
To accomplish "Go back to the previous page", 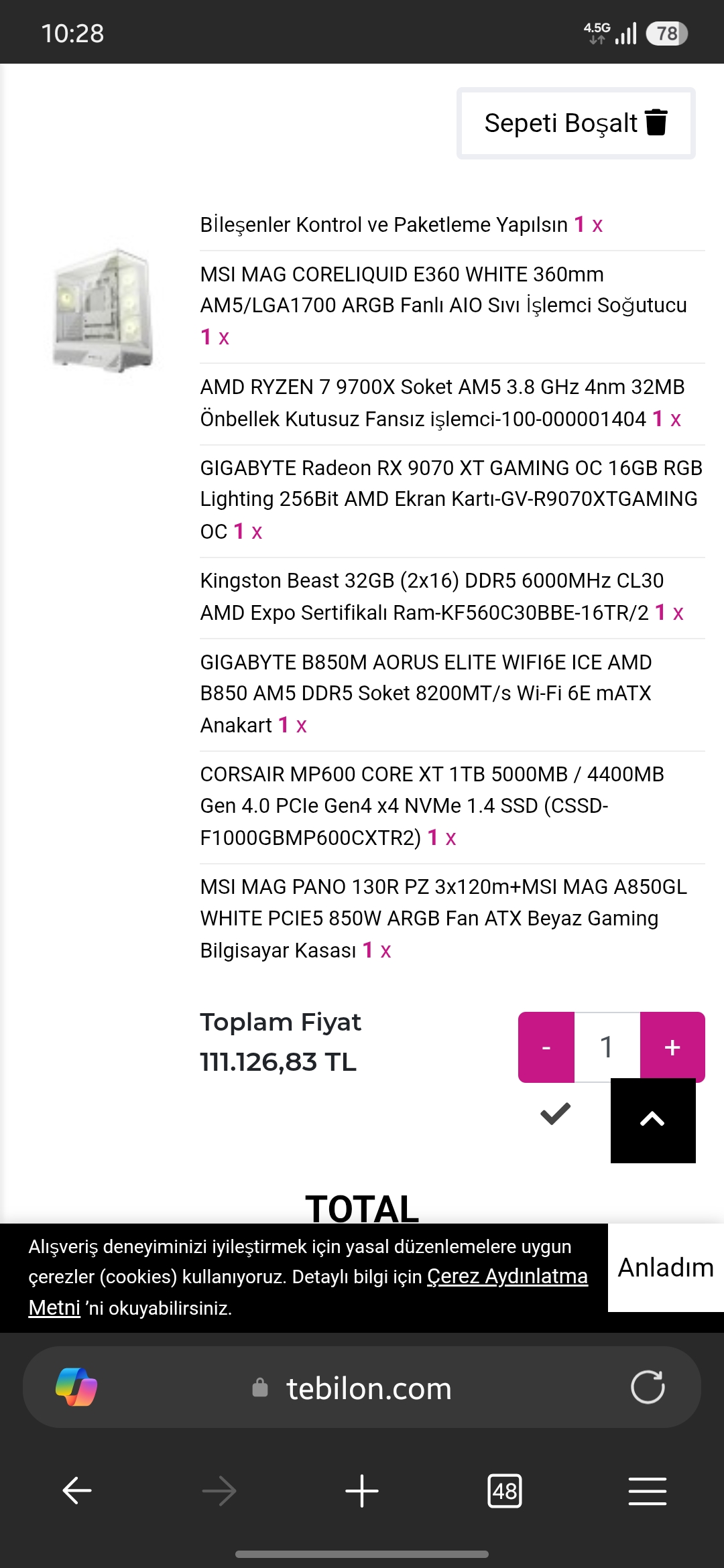I will click(x=76, y=1491).
